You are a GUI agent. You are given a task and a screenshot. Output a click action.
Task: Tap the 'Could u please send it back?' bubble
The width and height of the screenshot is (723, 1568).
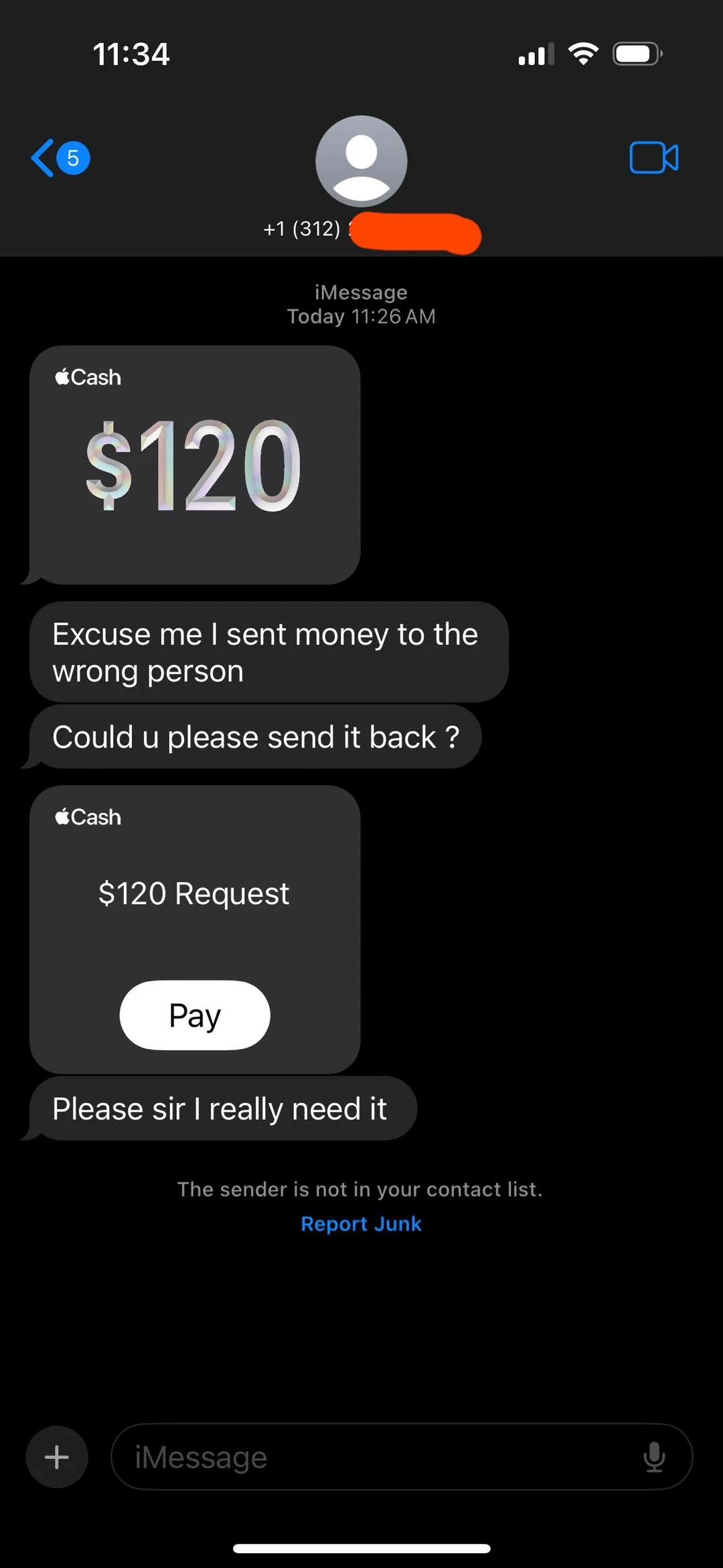pos(256,737)
